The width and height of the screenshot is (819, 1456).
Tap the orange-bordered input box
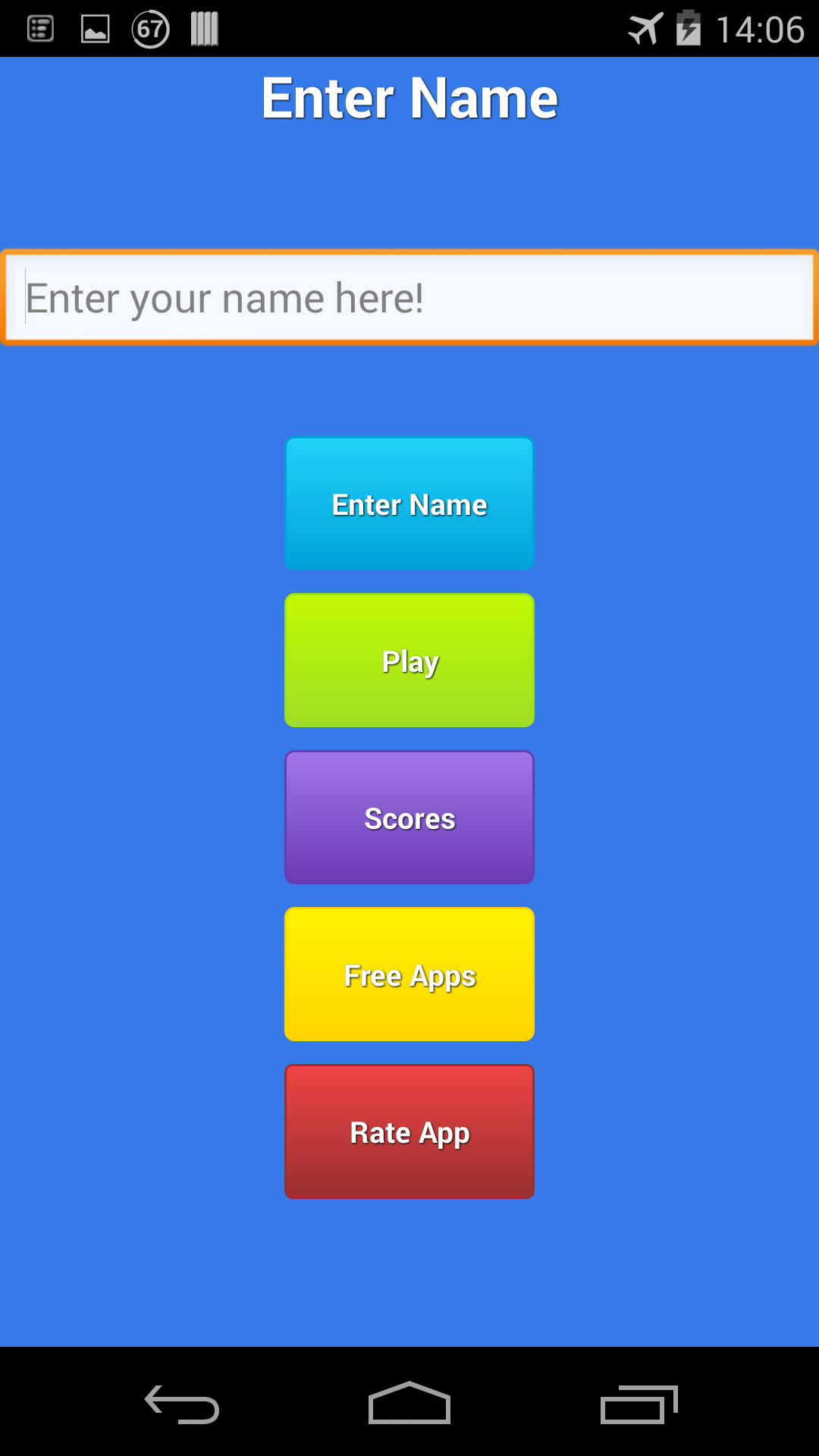409,298
